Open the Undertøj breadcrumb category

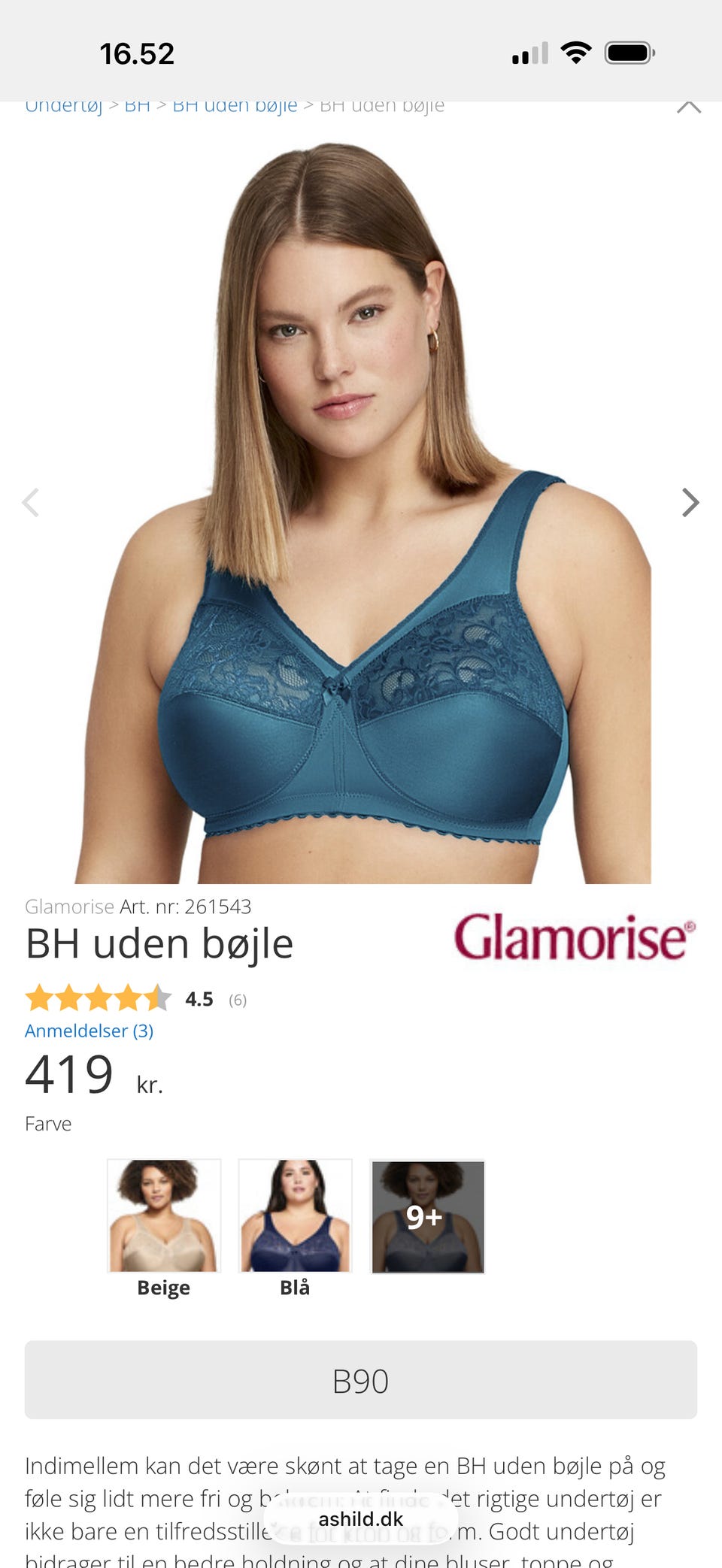[64, 105]
